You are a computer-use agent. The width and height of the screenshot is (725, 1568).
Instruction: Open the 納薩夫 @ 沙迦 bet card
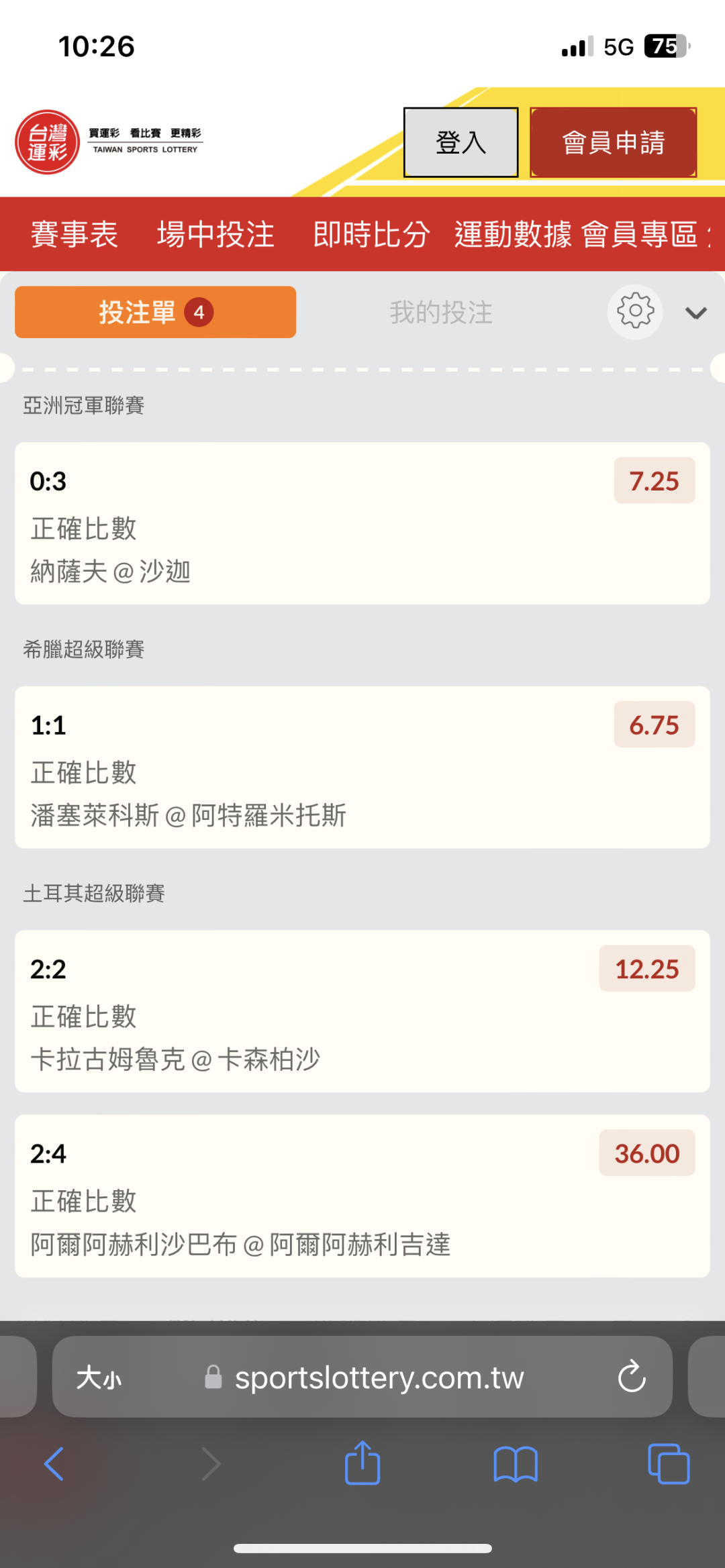362,523
